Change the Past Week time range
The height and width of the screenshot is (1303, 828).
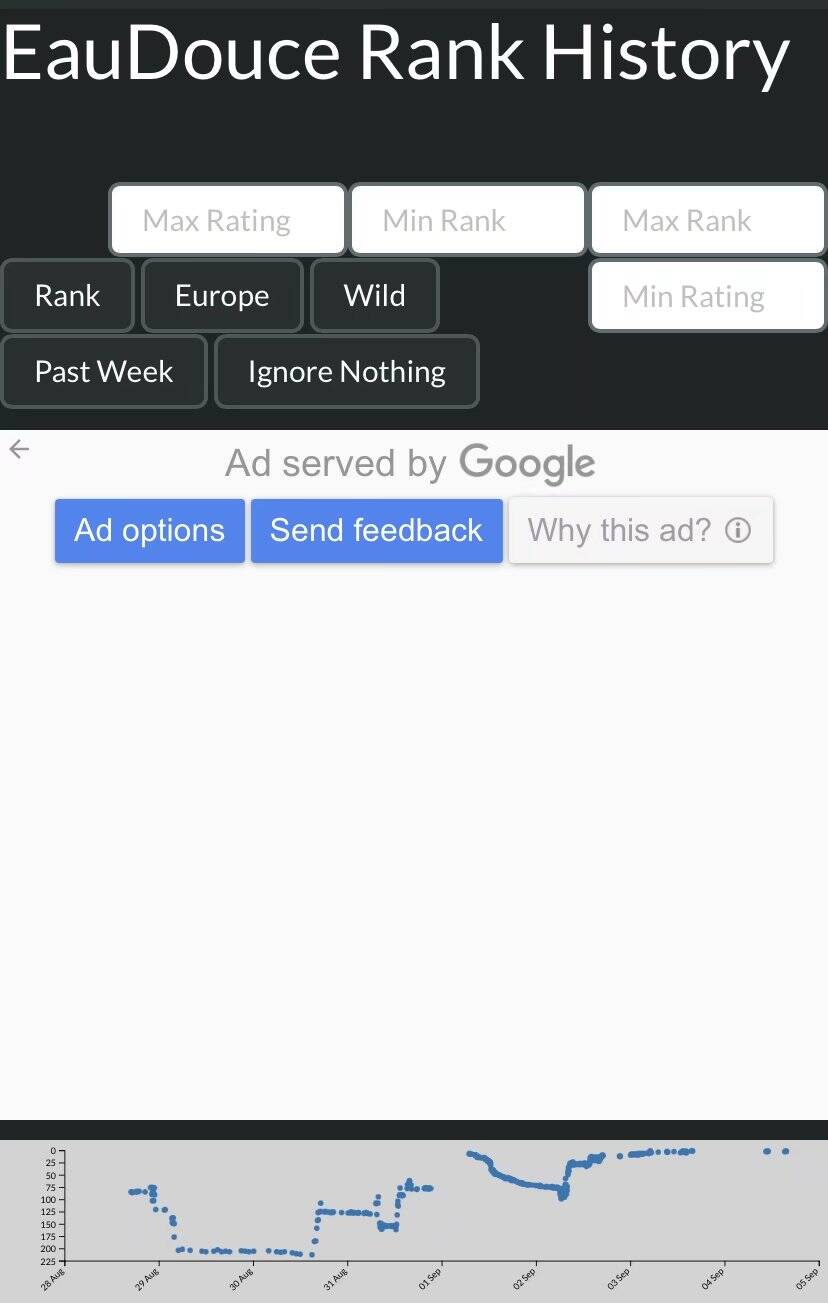(x=104, y=372)
